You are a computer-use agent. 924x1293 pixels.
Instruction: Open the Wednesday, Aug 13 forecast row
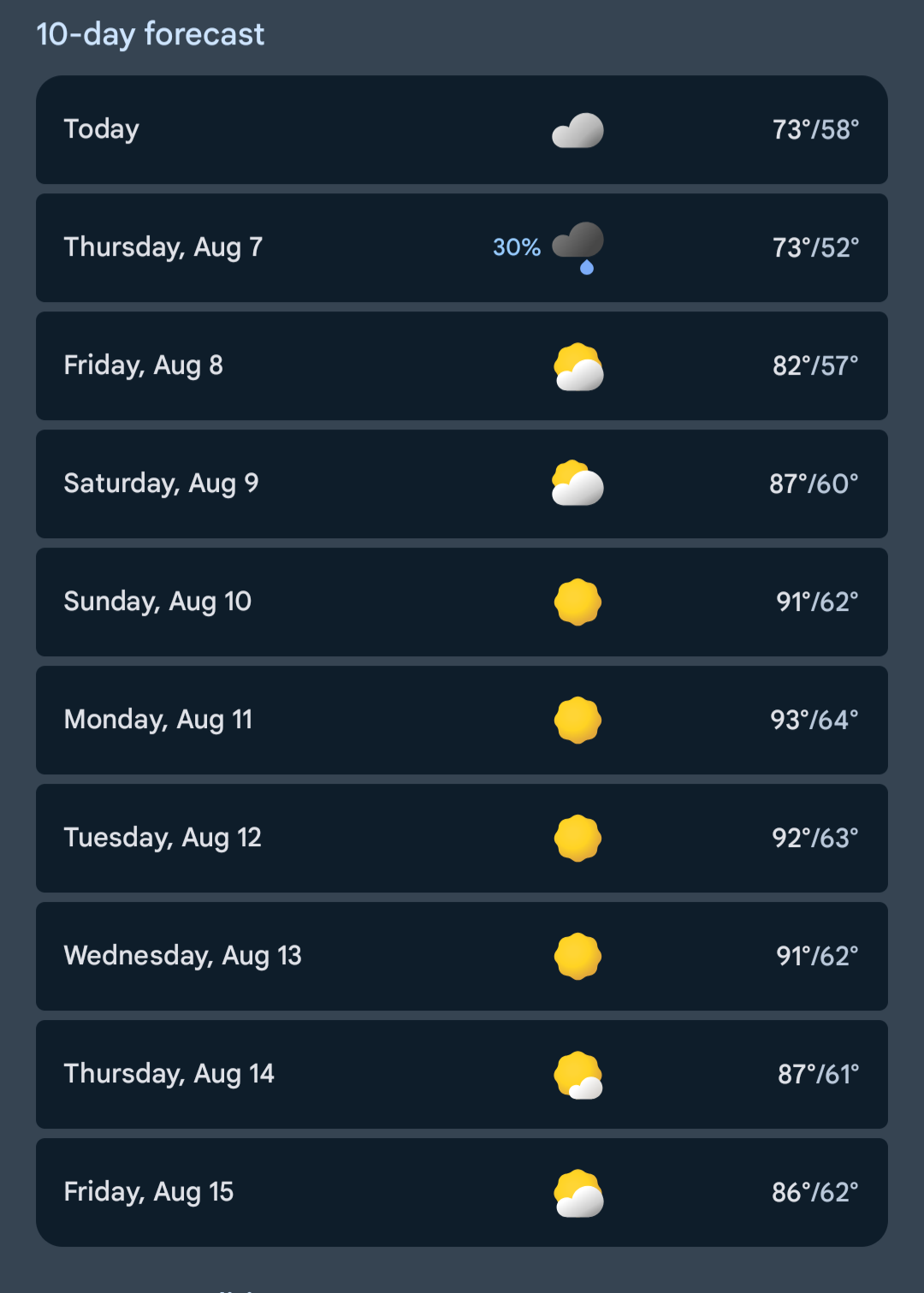pos(461,957)
